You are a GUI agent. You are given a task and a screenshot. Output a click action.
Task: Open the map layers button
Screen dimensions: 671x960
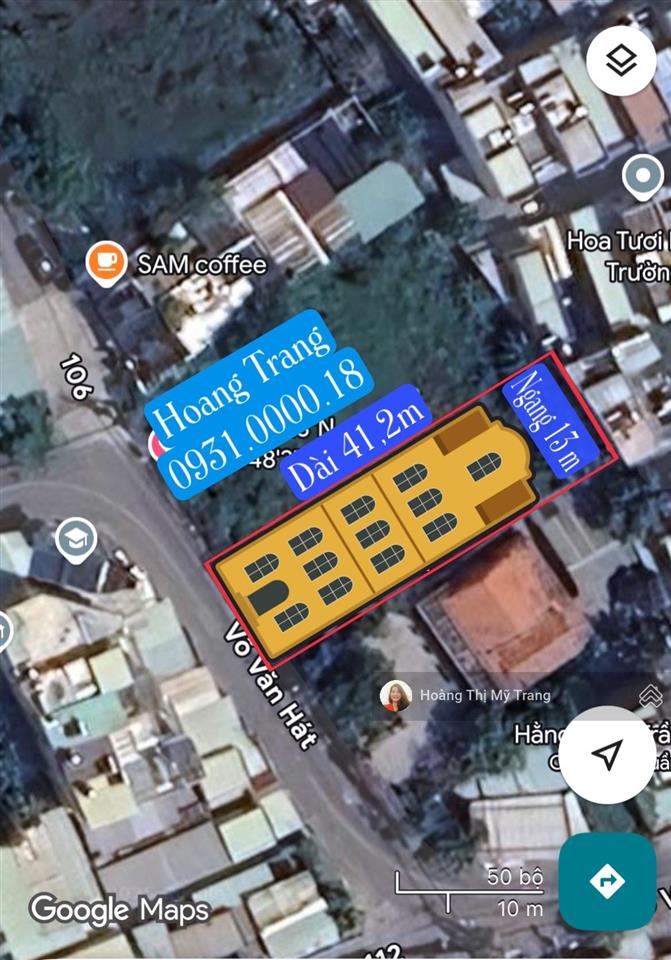click(621, 61)
